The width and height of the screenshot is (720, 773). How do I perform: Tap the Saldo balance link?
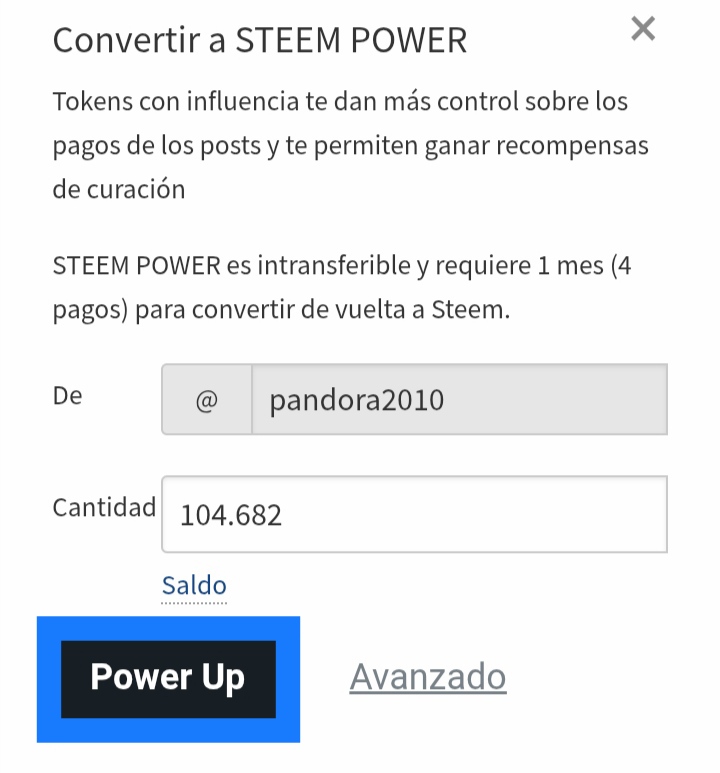(194, 586)
